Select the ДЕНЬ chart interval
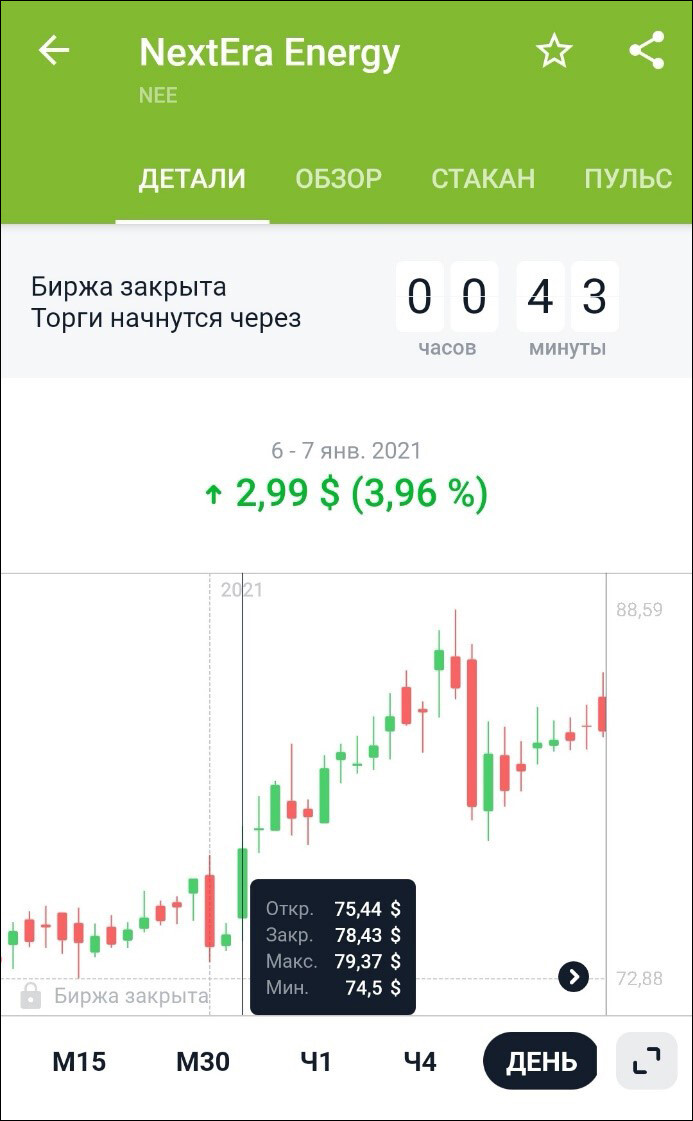 tap(540, 1061)
